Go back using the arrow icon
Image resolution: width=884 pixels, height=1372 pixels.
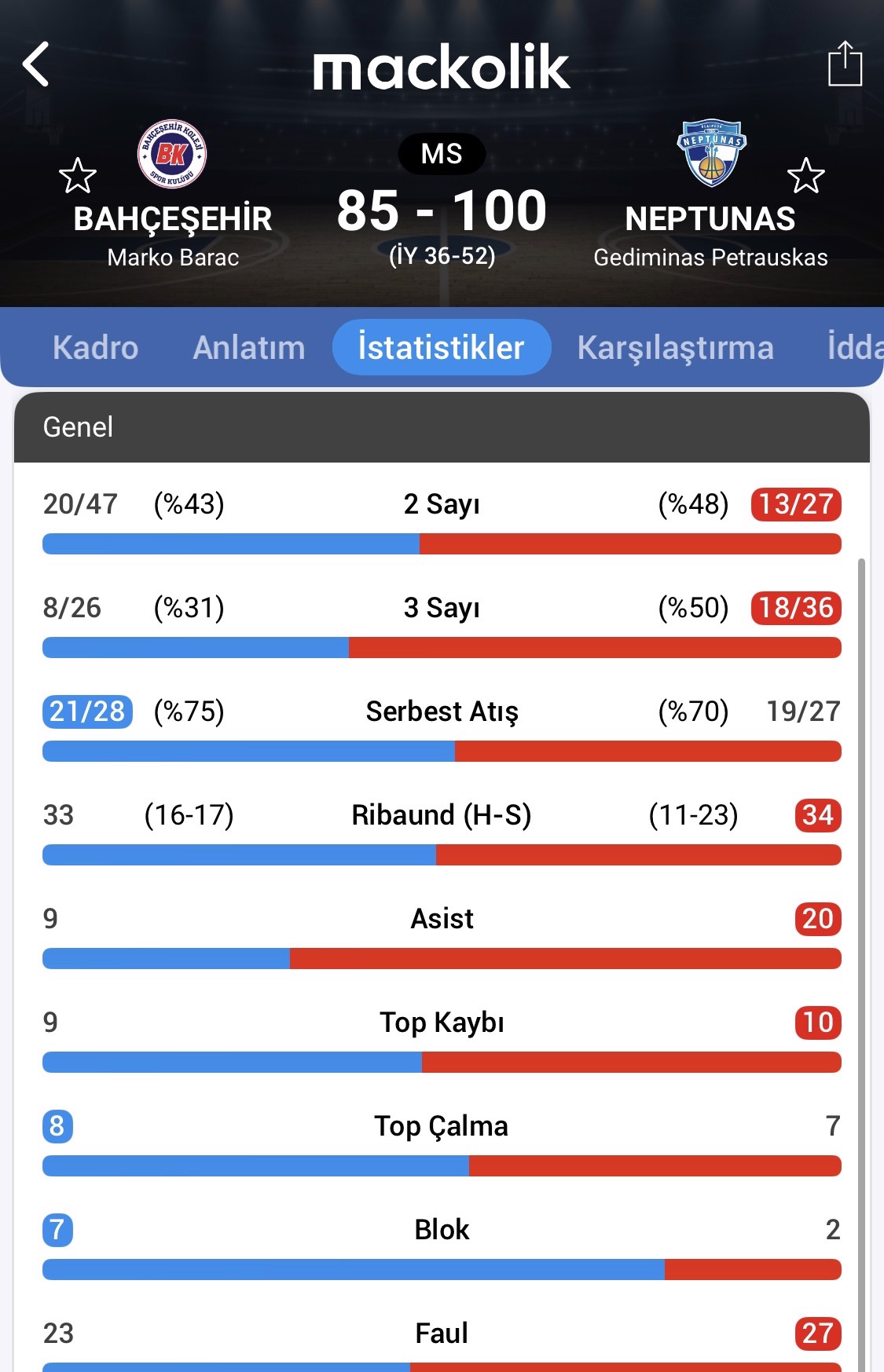(x=36, y=64)
